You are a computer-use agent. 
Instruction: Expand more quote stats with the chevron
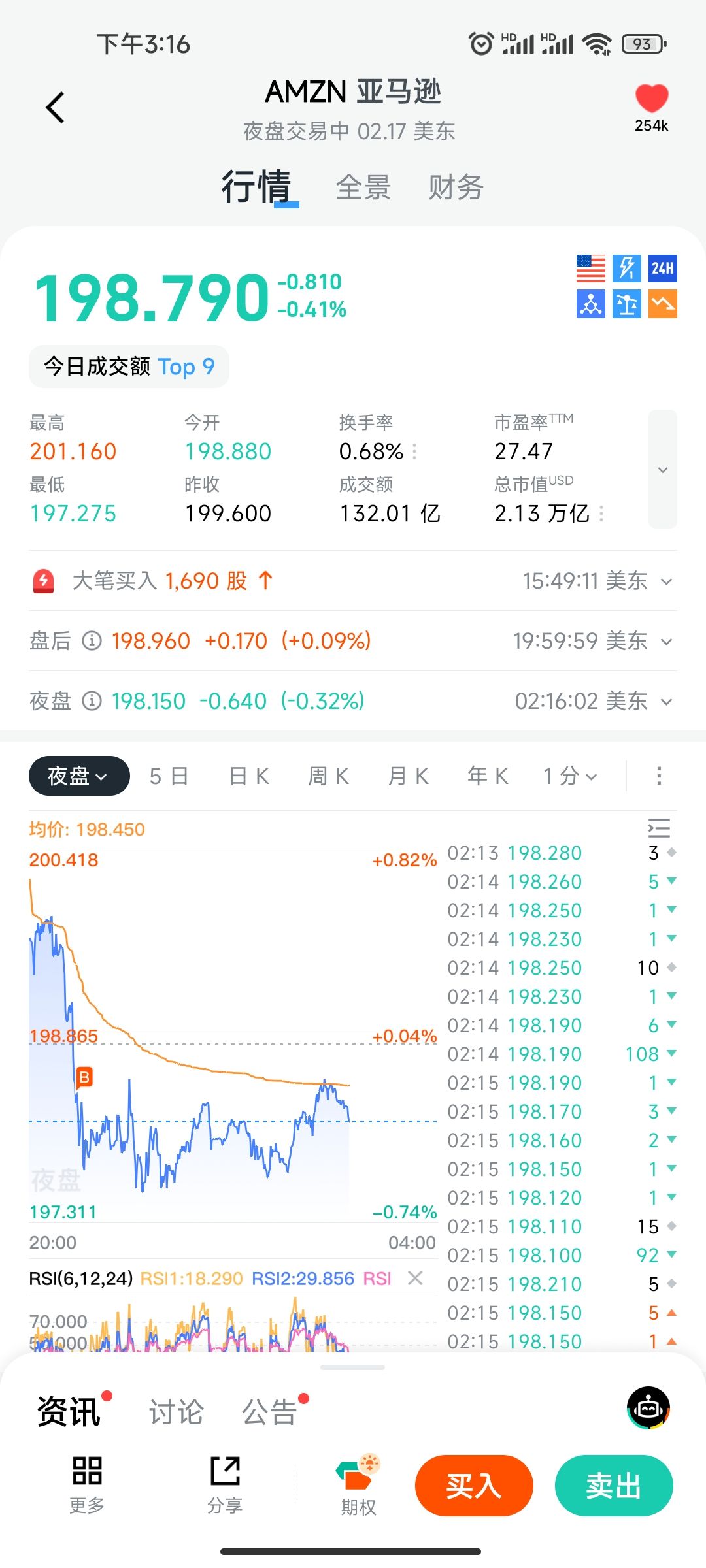pyautogui.click(x=662, y=469)
